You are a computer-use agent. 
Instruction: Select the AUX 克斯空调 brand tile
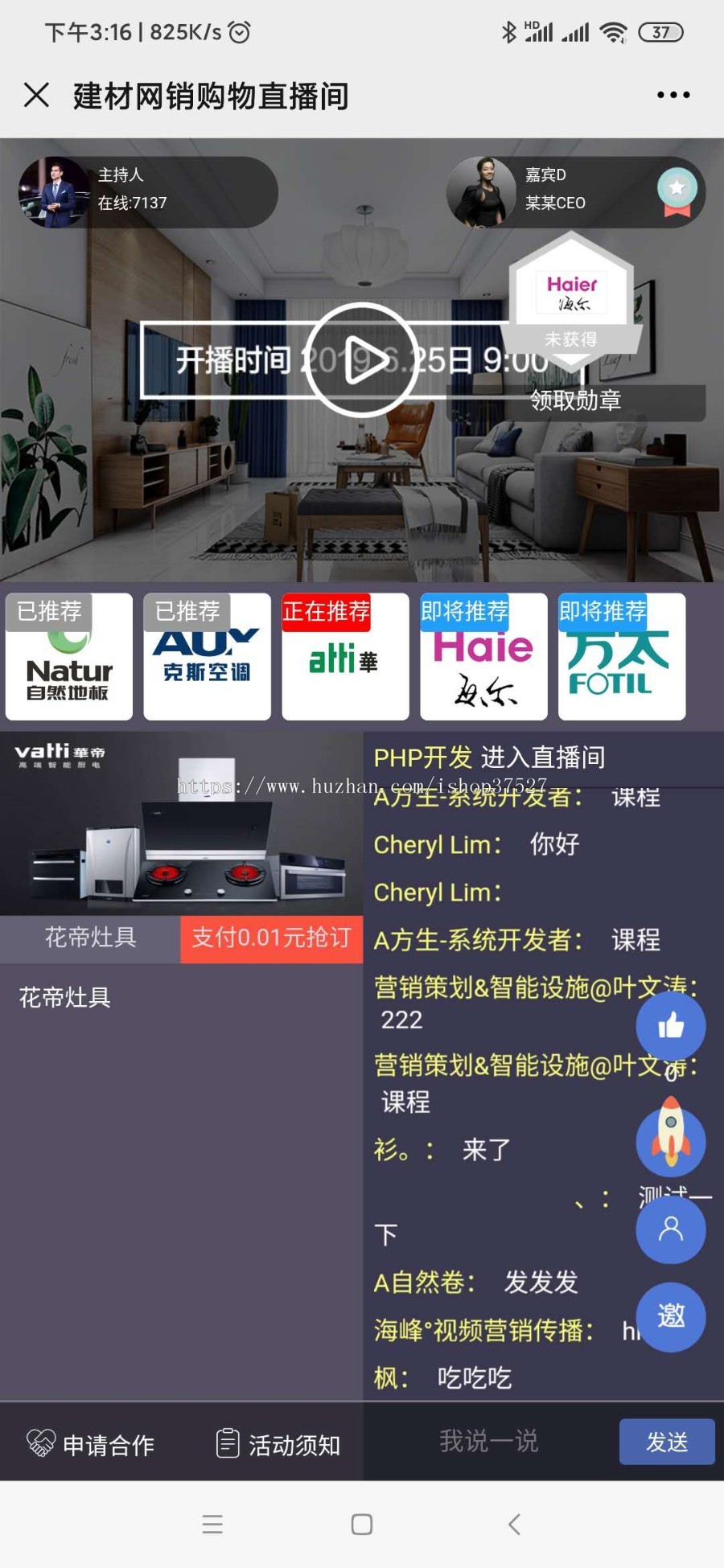tap(207, 656)
